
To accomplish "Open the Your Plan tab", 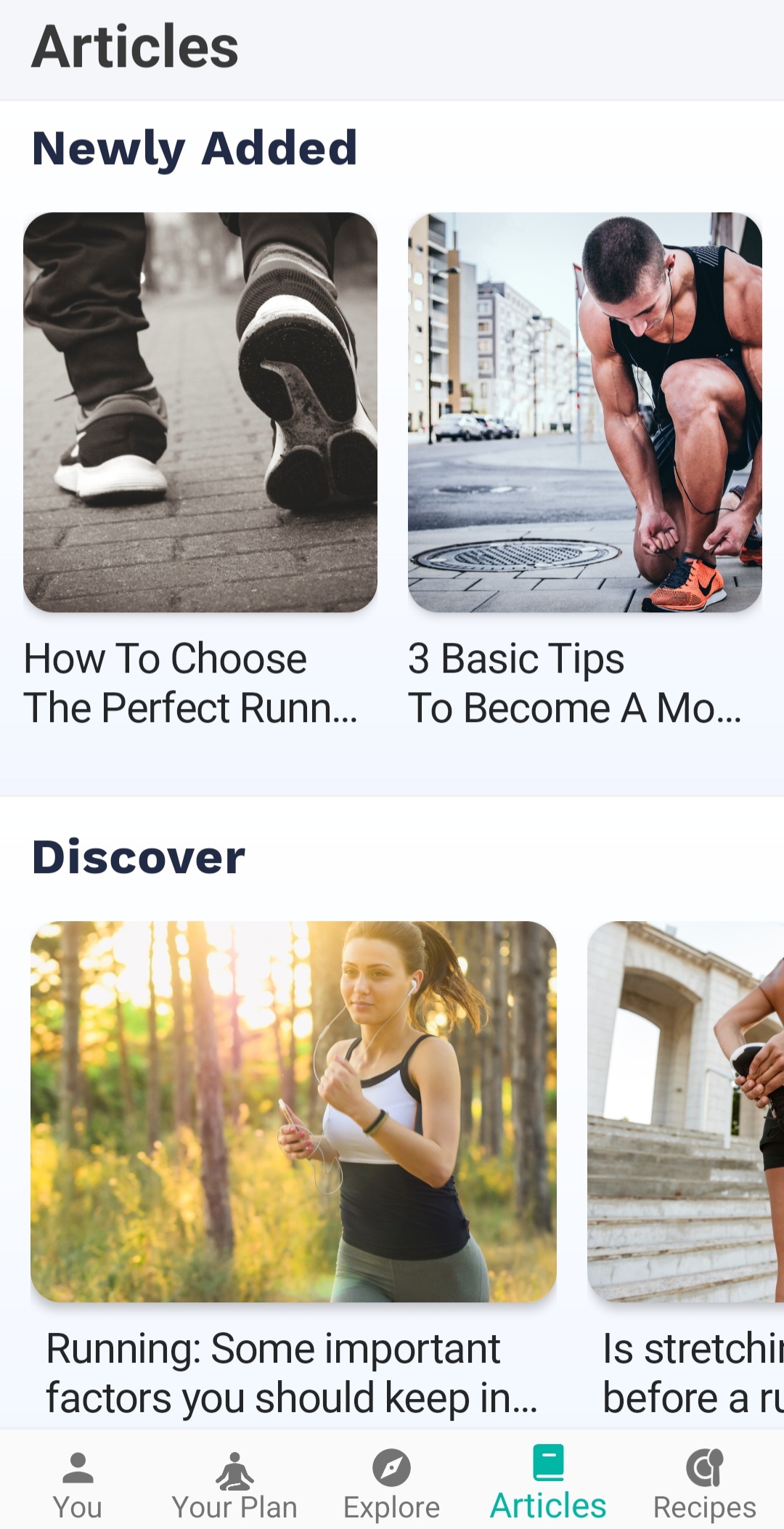I will pyautogui.click(x=234, y=1506).
